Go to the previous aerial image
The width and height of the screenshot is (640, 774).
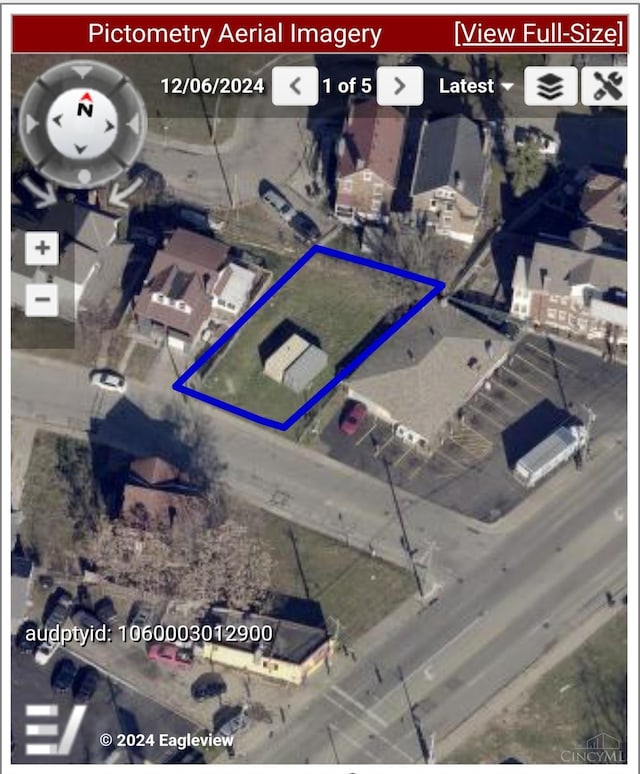click(x=295, y=86)
